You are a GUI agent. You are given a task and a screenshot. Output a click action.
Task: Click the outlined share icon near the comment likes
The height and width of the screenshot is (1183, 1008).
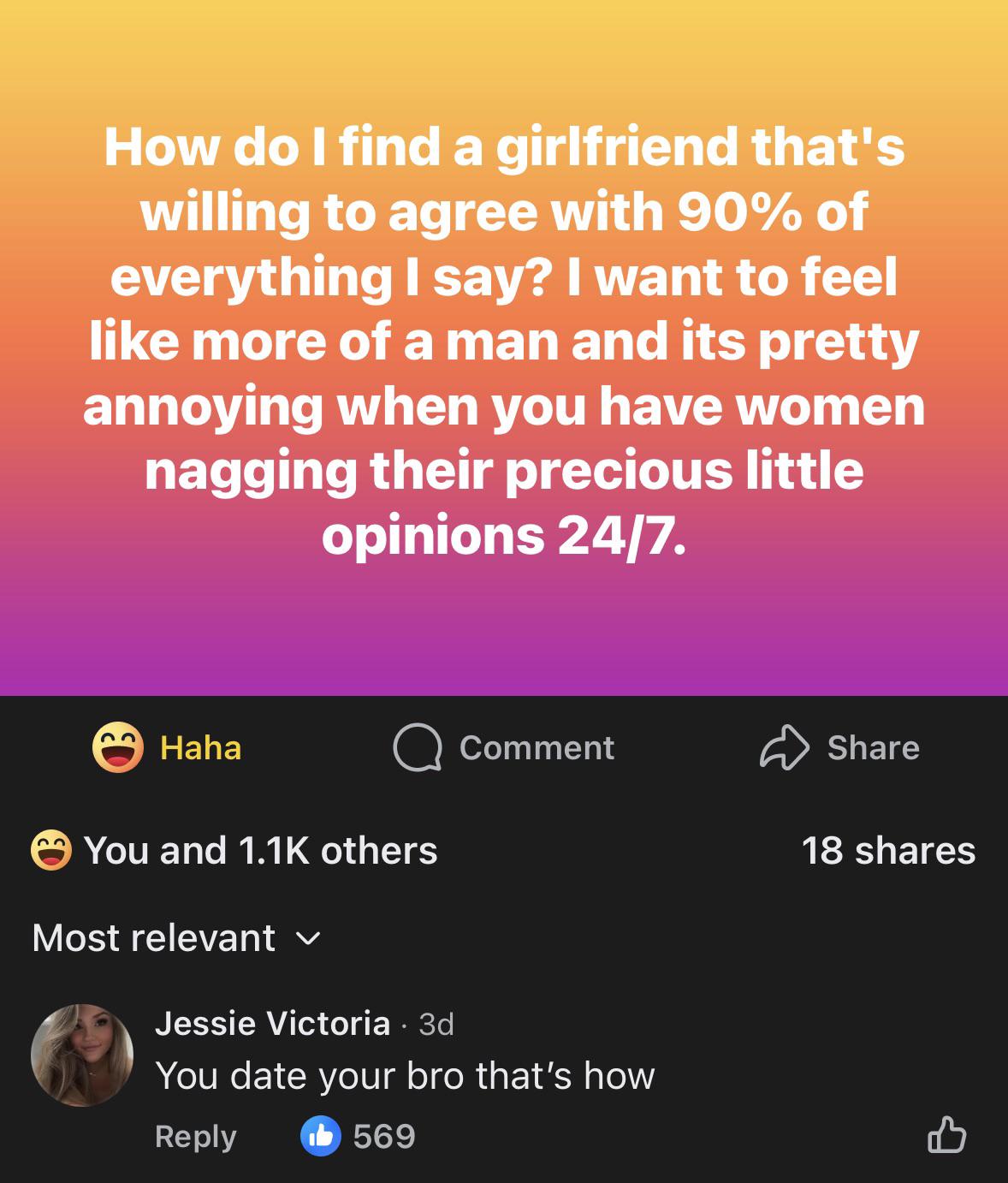pyautogui.click(x=947, y=1134)
